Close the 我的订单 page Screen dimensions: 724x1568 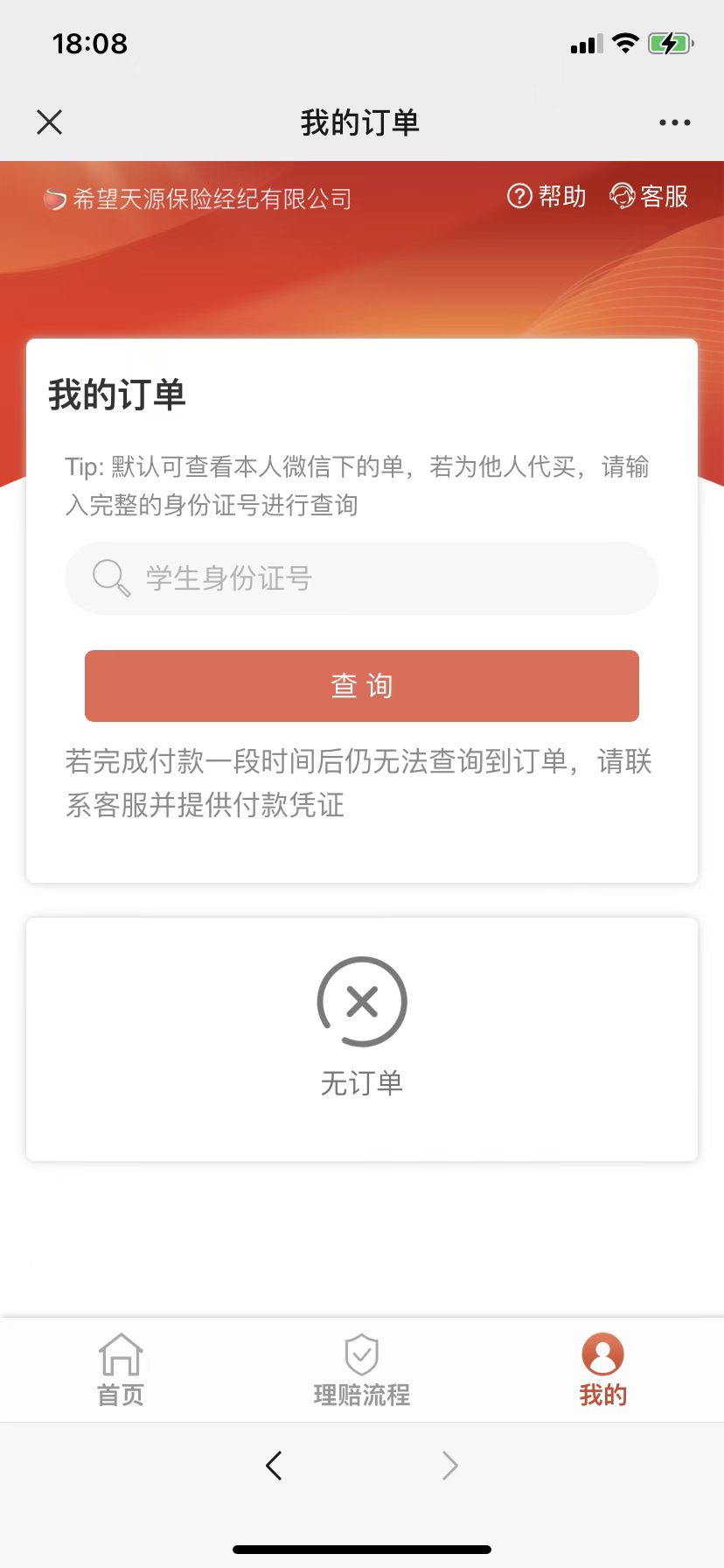(50, 122)
